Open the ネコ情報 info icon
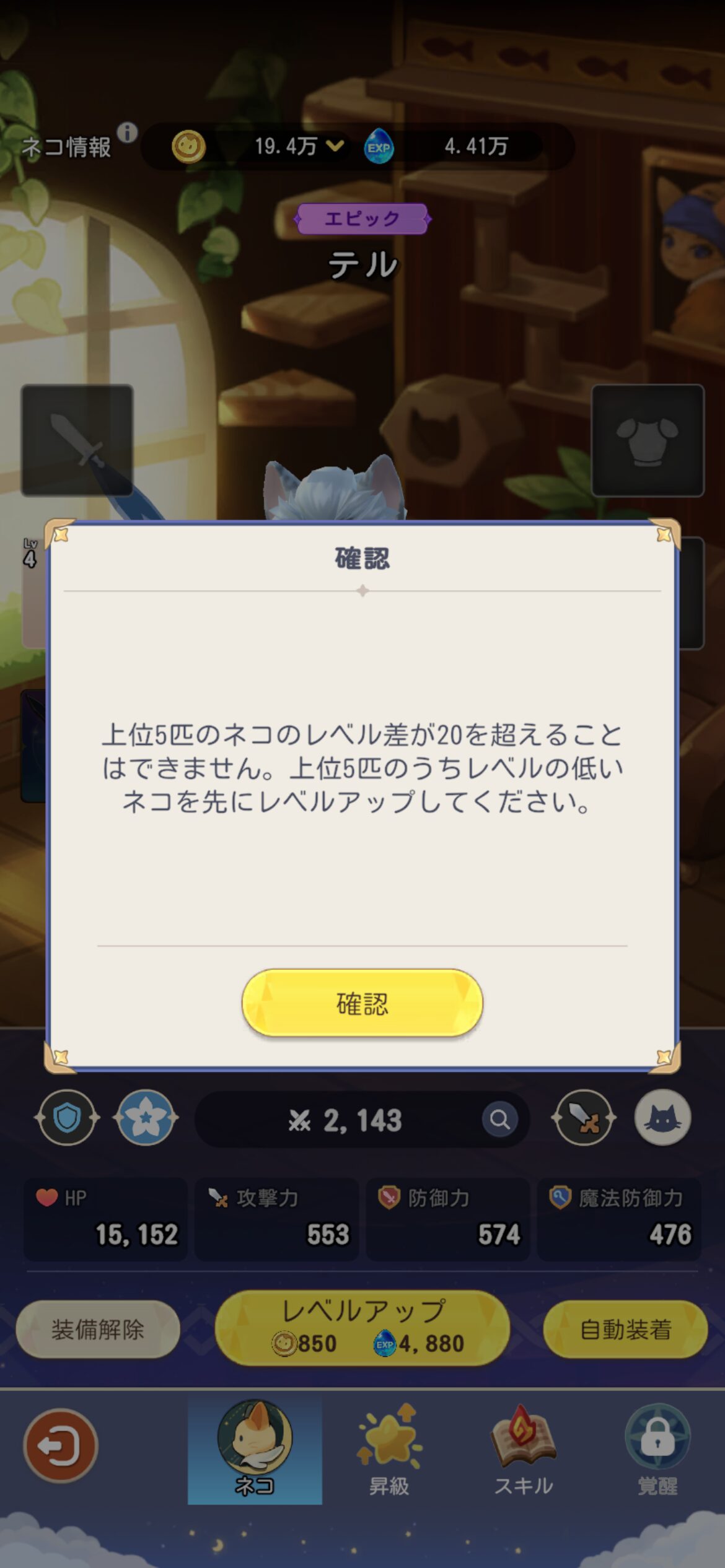Viewport: 725px width, 1568px height. pos(127,132)
